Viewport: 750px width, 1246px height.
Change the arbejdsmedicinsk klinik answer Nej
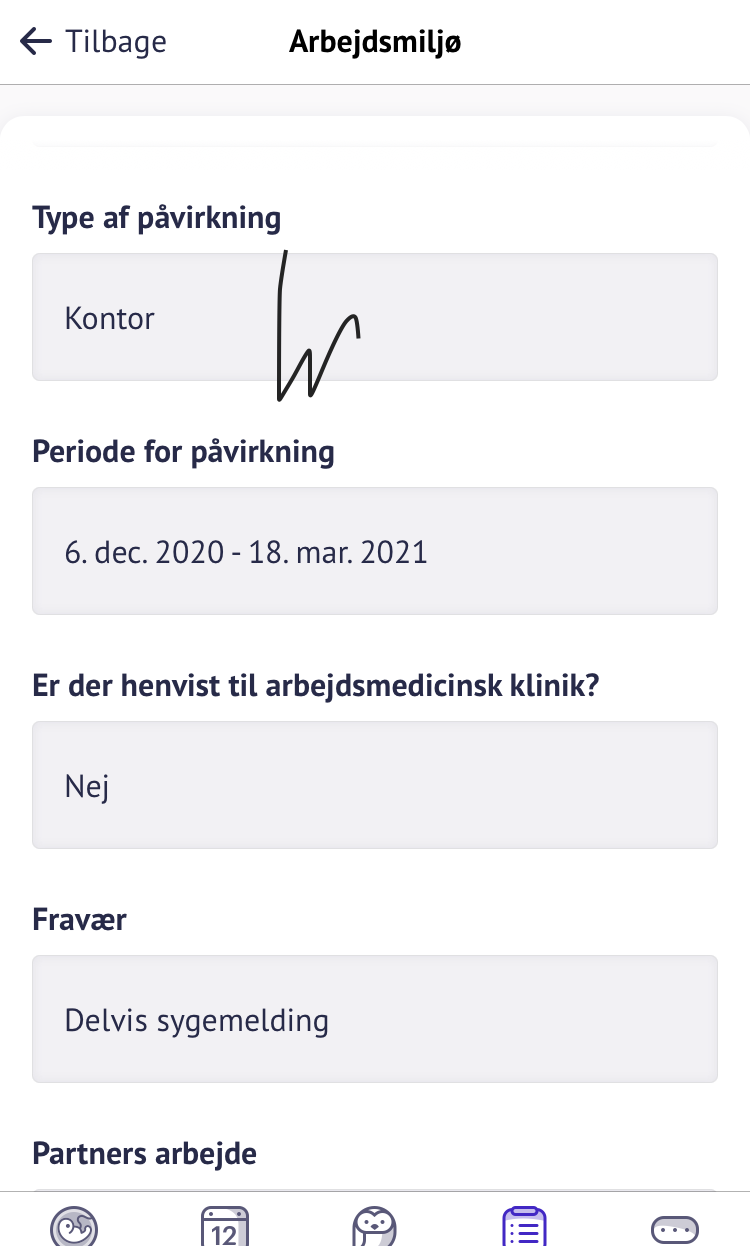coord(374,785)
